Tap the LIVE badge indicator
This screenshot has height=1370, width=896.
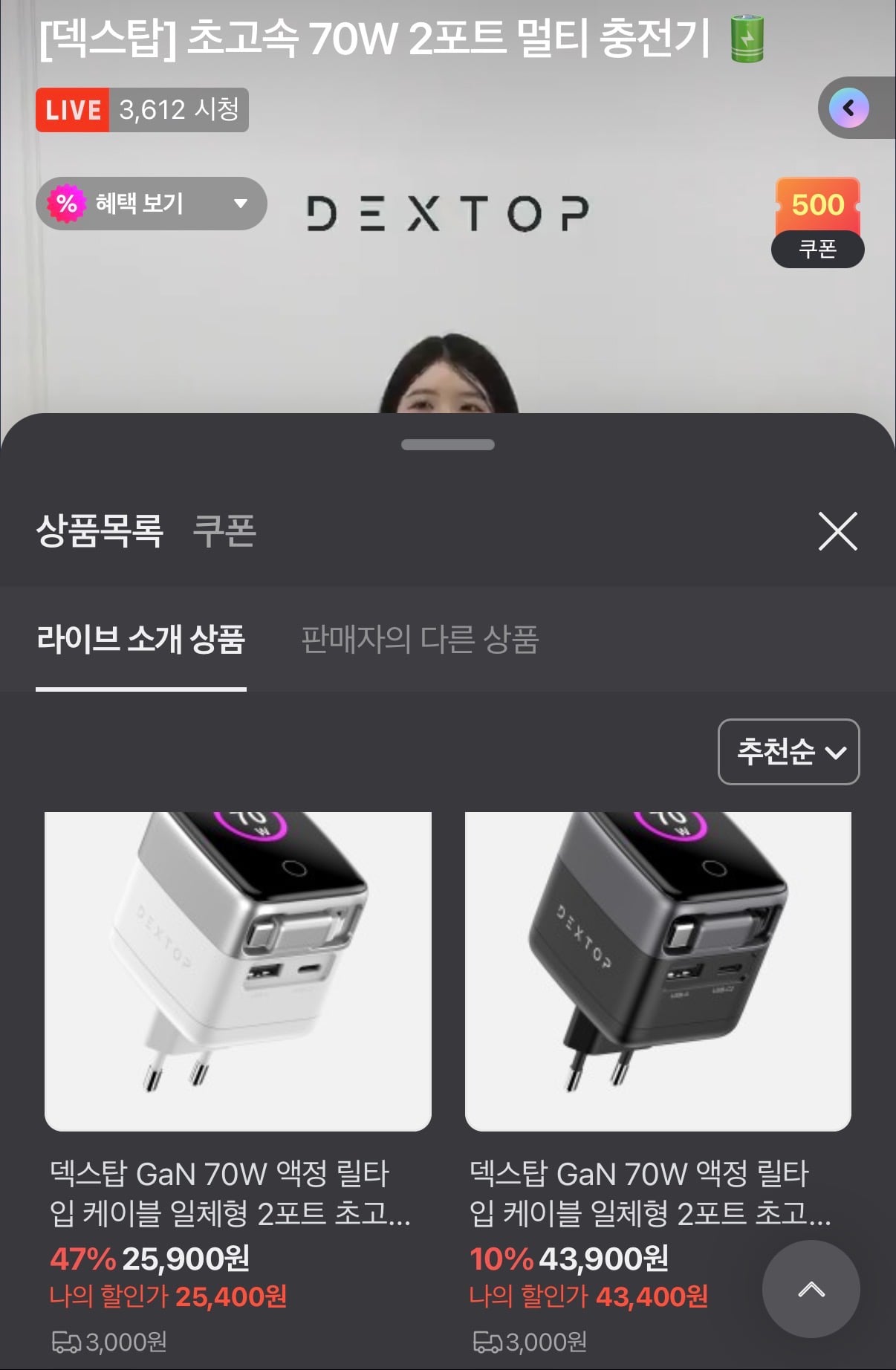pos(71,109)
